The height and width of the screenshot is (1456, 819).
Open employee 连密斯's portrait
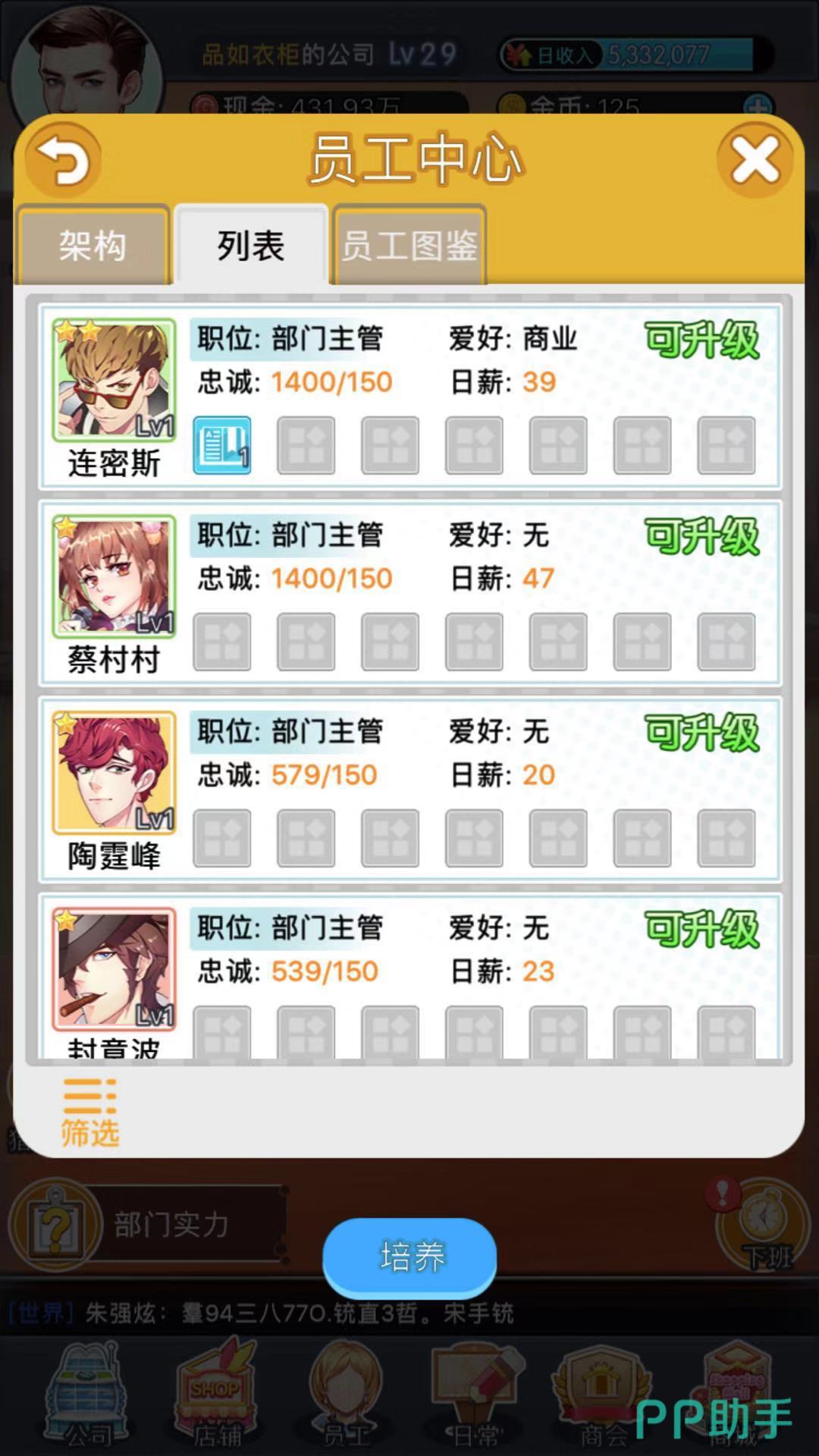114,381
